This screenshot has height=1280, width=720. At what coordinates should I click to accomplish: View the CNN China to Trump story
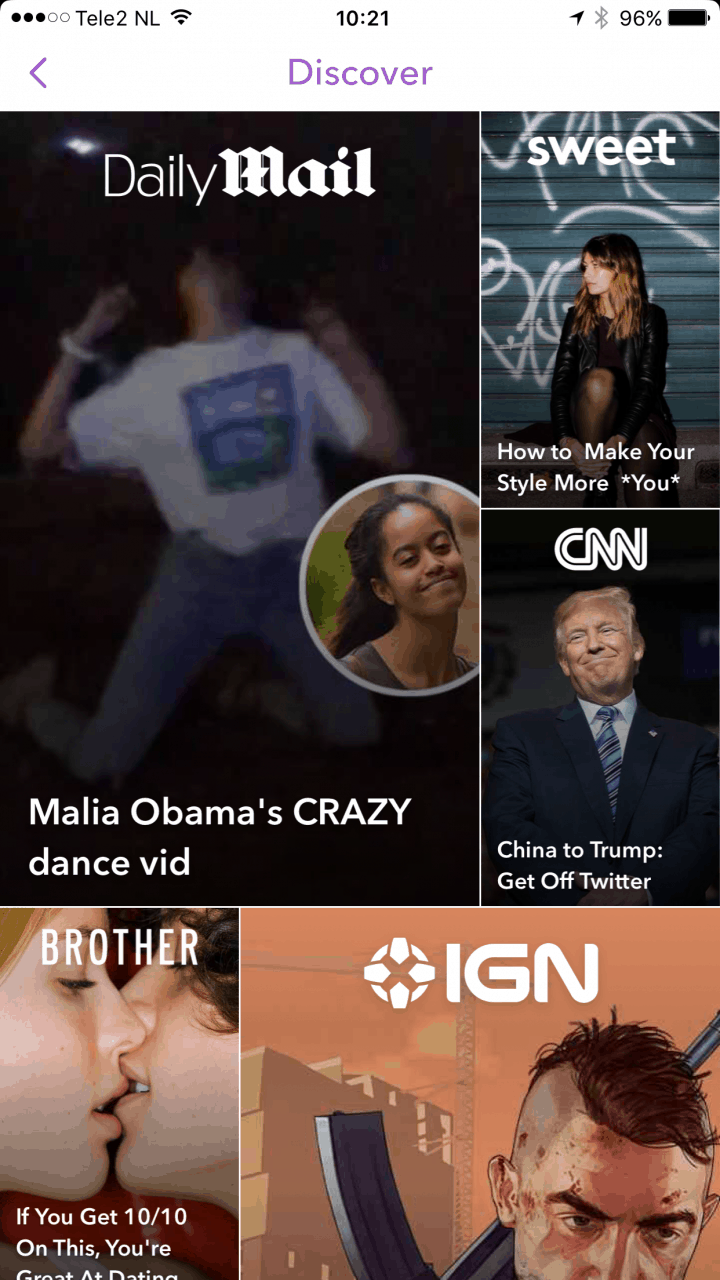point(600,708)
